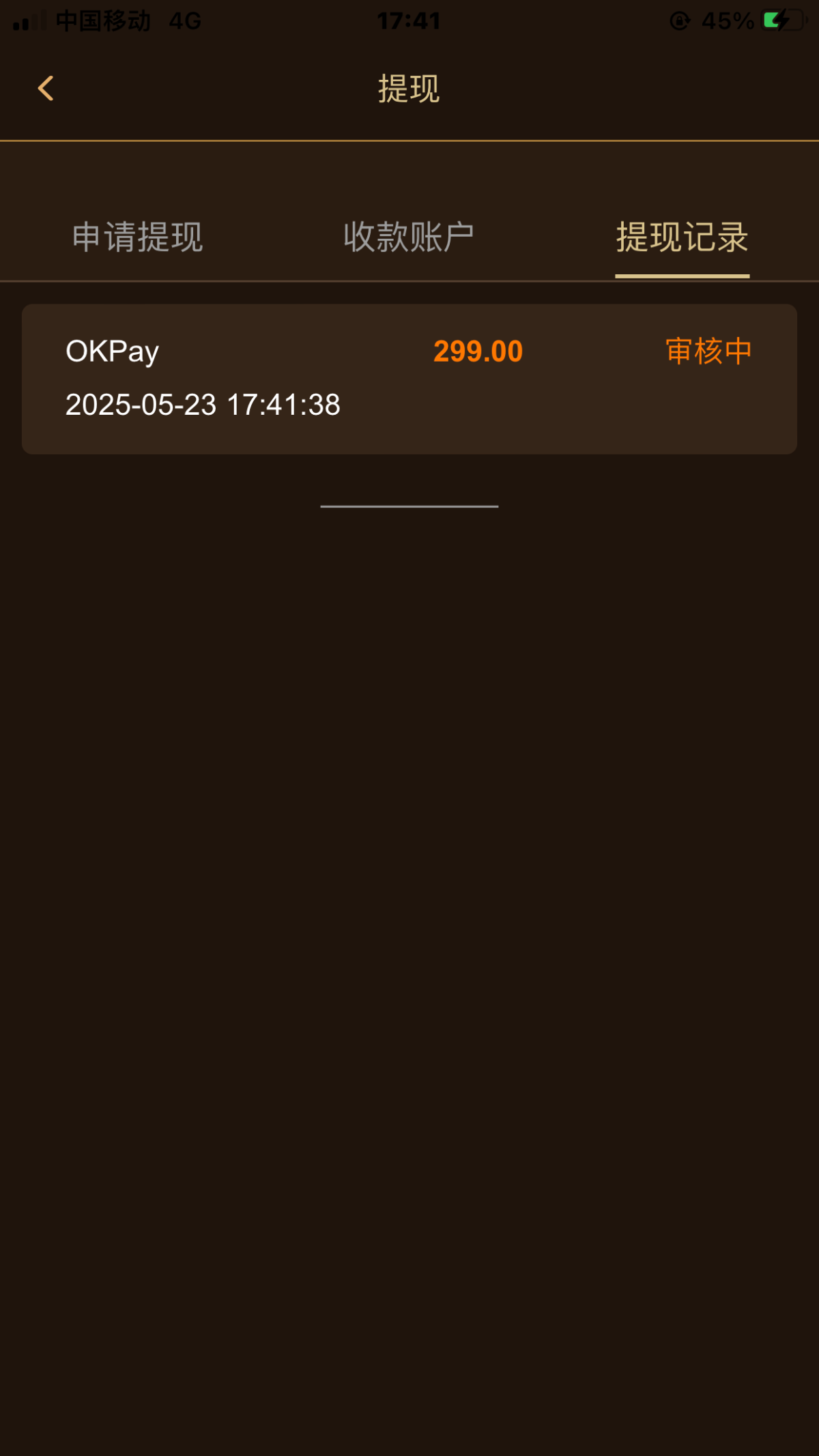Switch to the 收款账户 tab
Image resolution: width=819 pixels, height=1456 pixels.
point(409,237)
